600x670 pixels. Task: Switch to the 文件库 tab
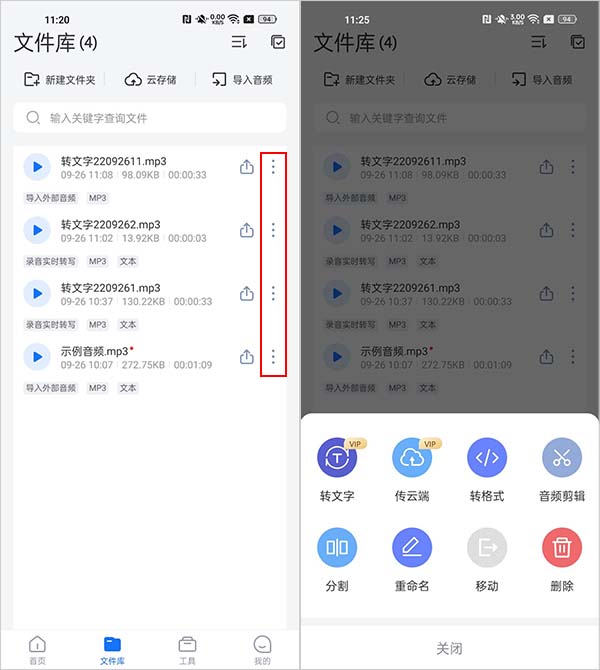point(112,649)
